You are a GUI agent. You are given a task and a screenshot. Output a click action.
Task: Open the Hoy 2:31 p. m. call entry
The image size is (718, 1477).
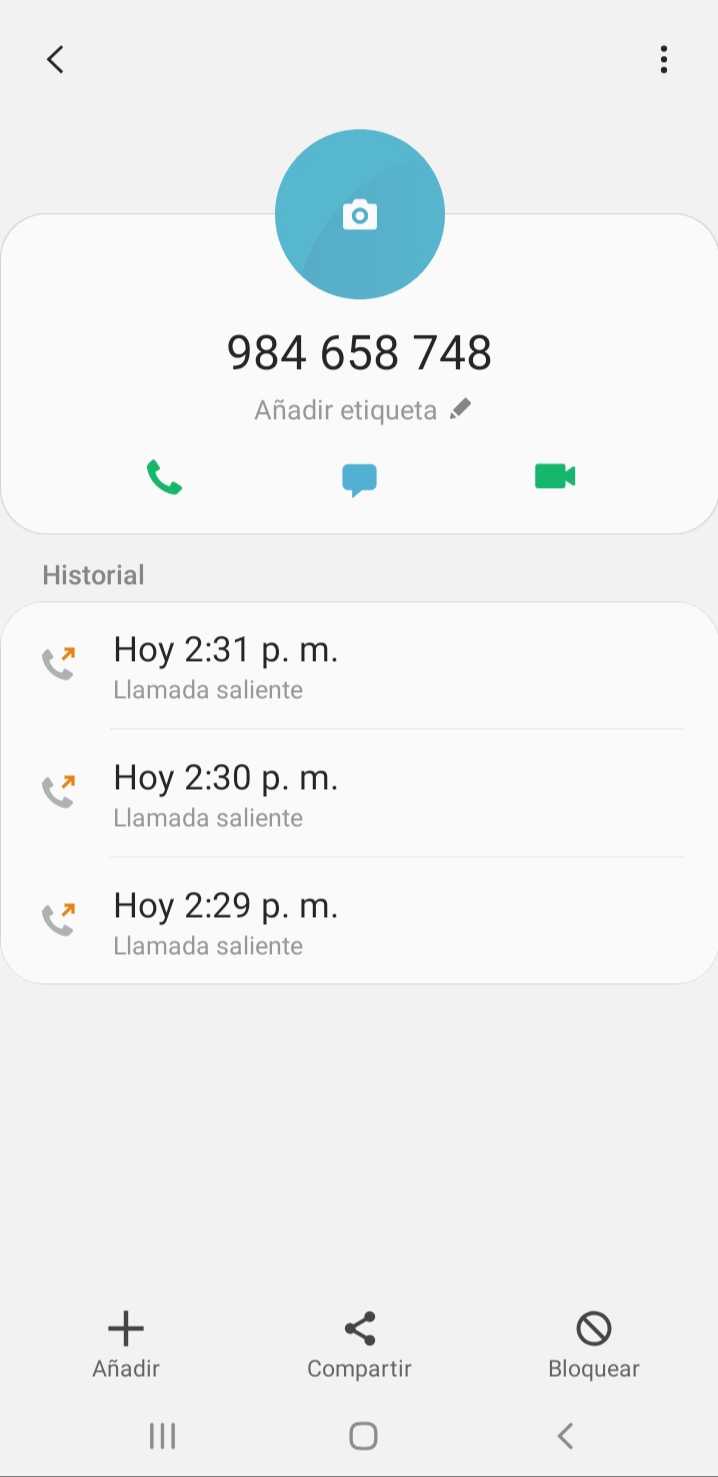359,665
